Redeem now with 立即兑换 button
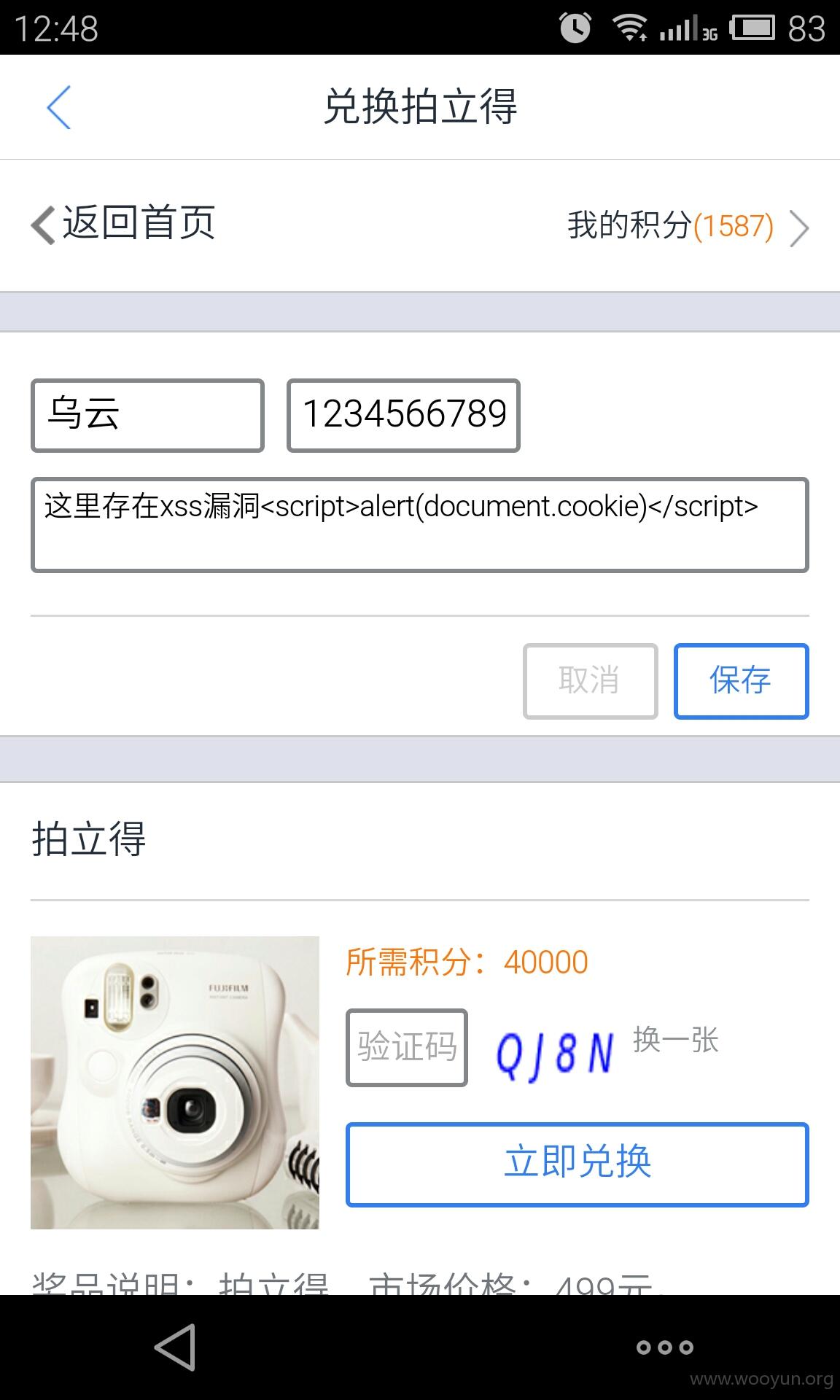The width and height of the screenshot is (840, 1400). click(x=577, y=1164)
